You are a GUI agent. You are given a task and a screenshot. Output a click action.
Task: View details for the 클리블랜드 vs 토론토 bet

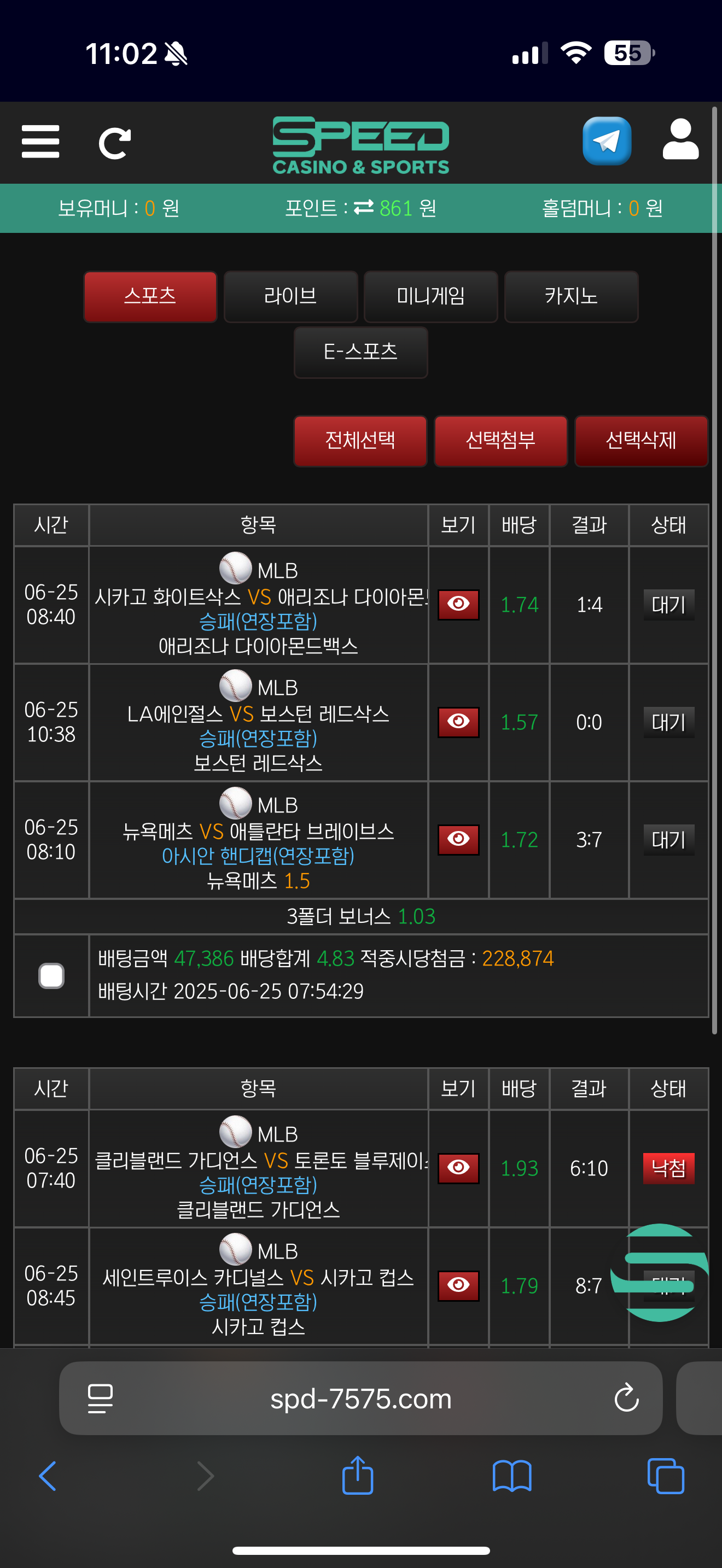(458, 1168)
